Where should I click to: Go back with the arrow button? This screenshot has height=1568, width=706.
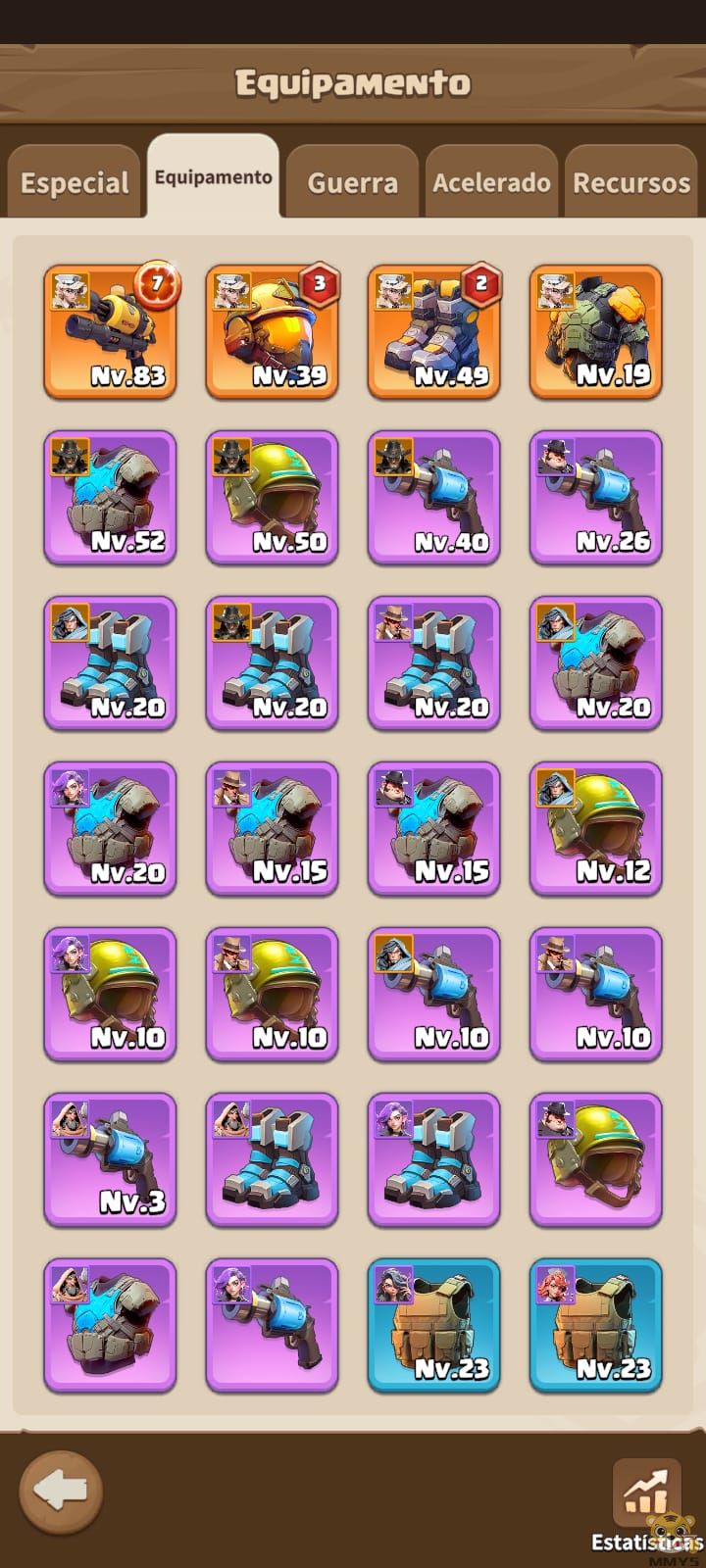click(x=61, y=1492)
